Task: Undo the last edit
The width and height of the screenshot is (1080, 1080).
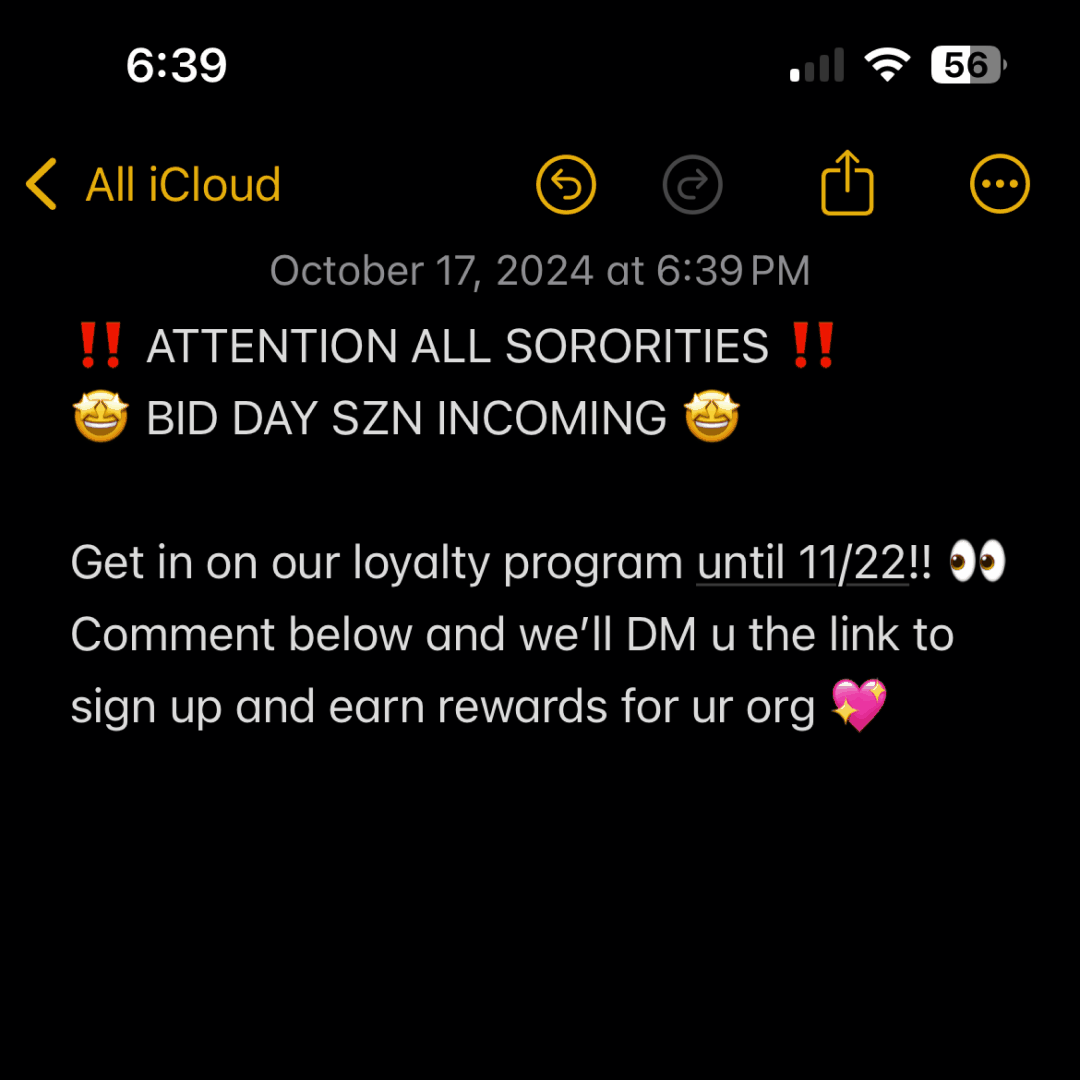Action: click(566, 185)
